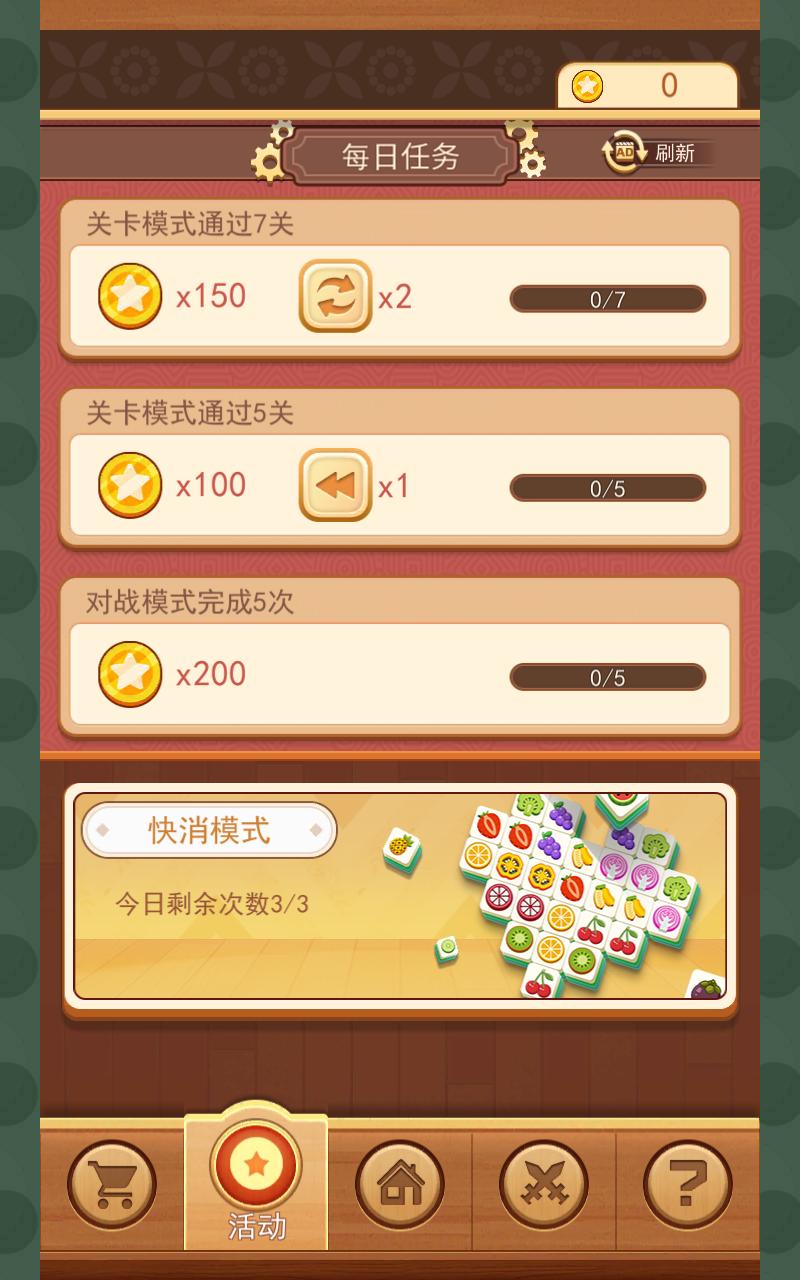Tap the 刷新 ad refresh button
The height and width of the screenshot is (1280, 800).
(658, 153)
